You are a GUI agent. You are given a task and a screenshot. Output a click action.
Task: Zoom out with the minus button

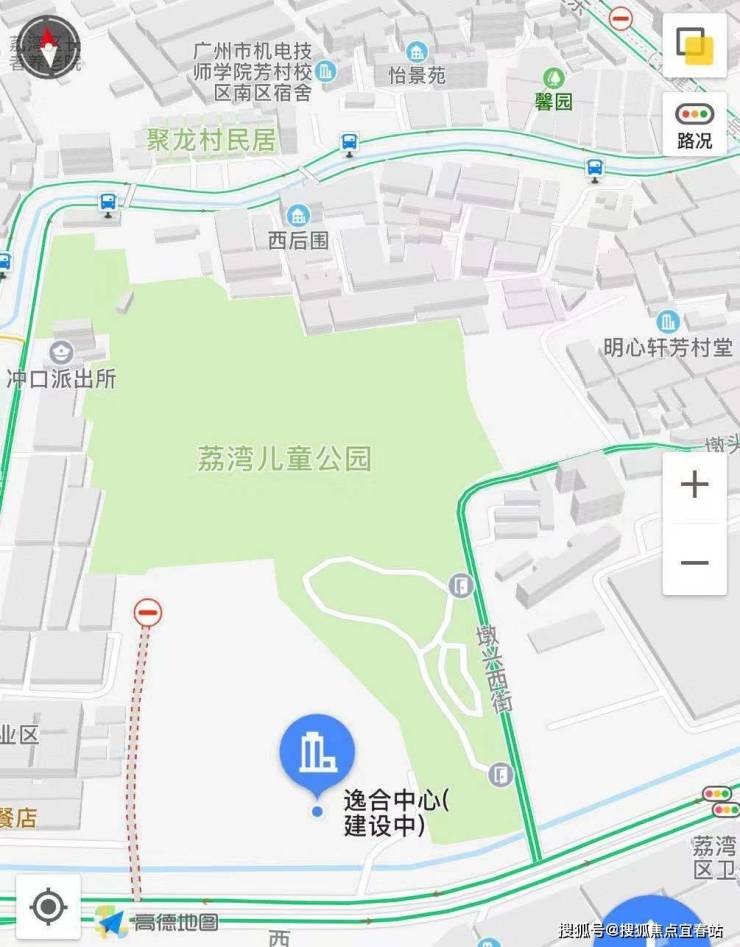pos(694,561)
